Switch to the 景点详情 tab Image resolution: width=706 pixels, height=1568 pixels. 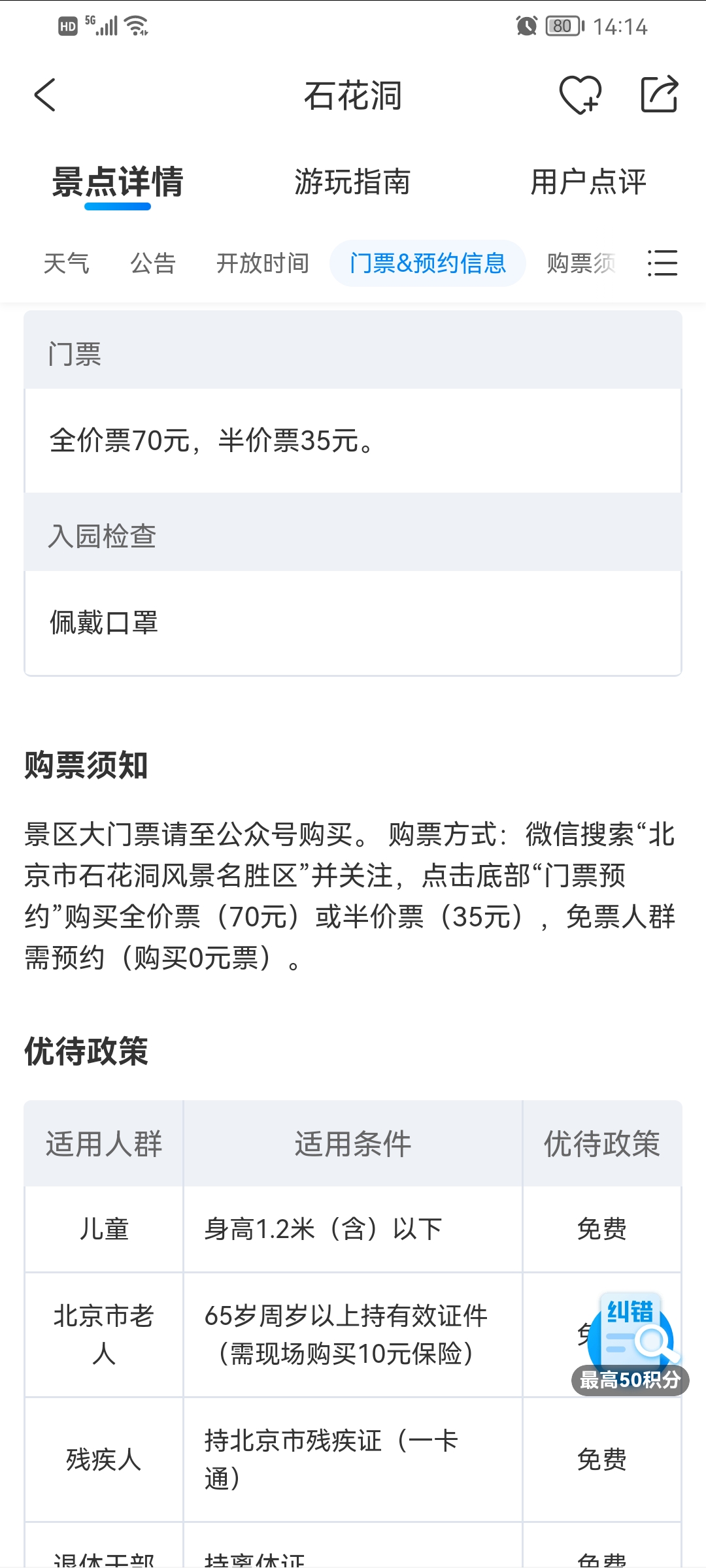click(118, 182)
